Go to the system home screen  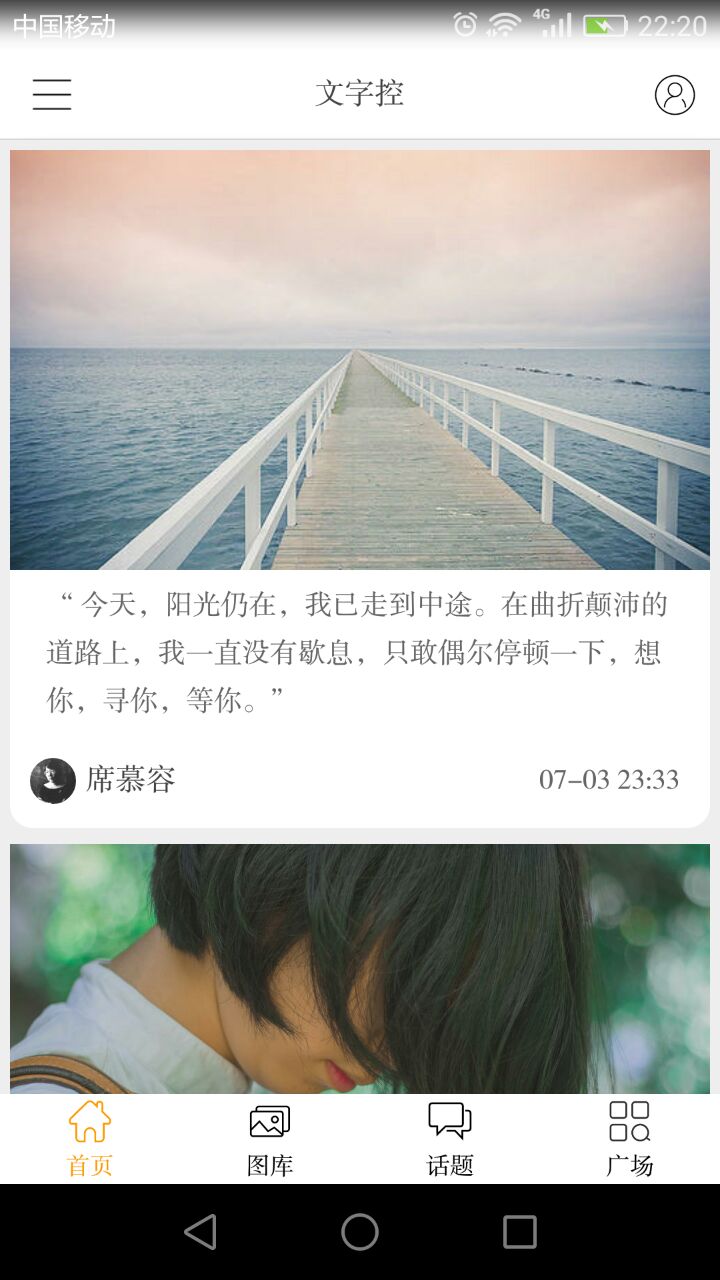coord(360,1232)
